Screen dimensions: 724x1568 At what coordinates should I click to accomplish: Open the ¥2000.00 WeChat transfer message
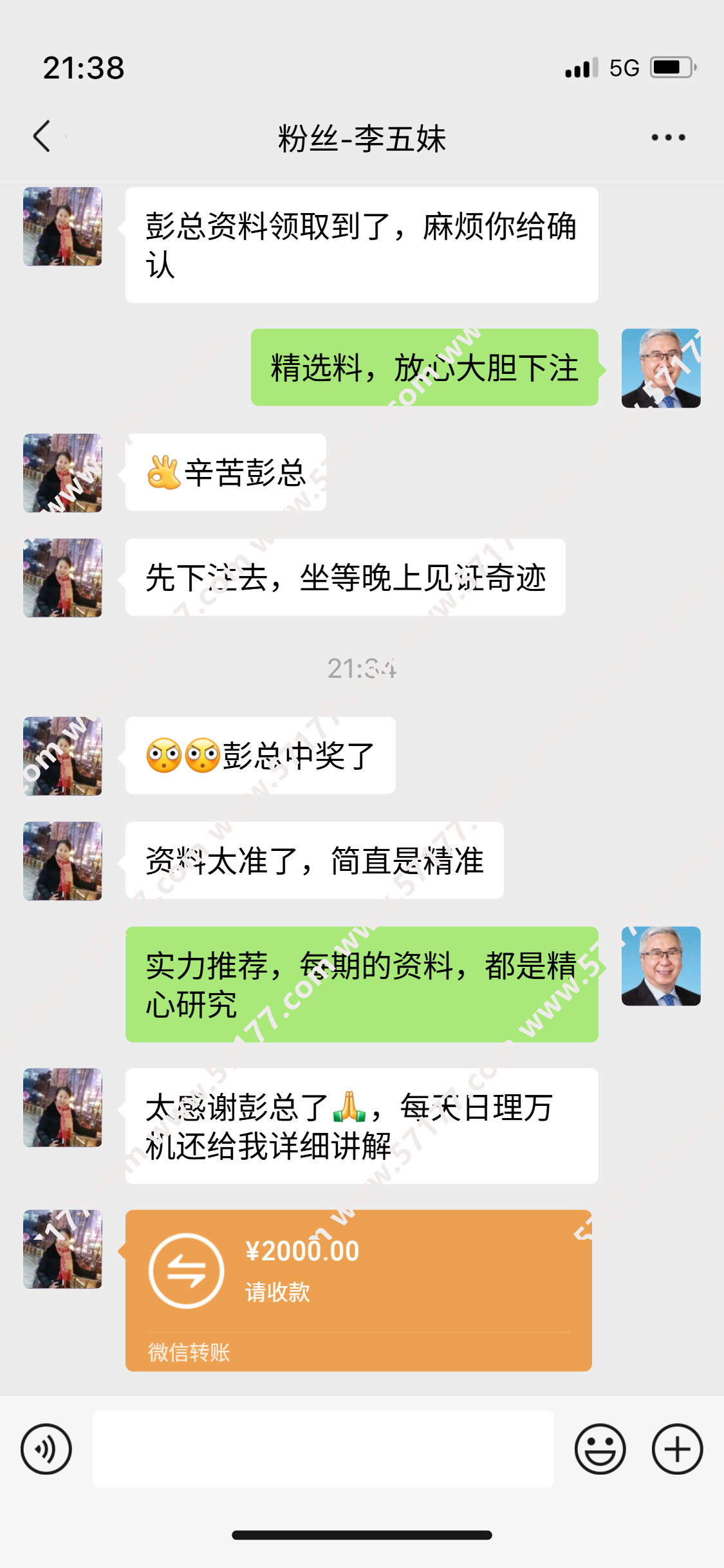[358, 1290]
